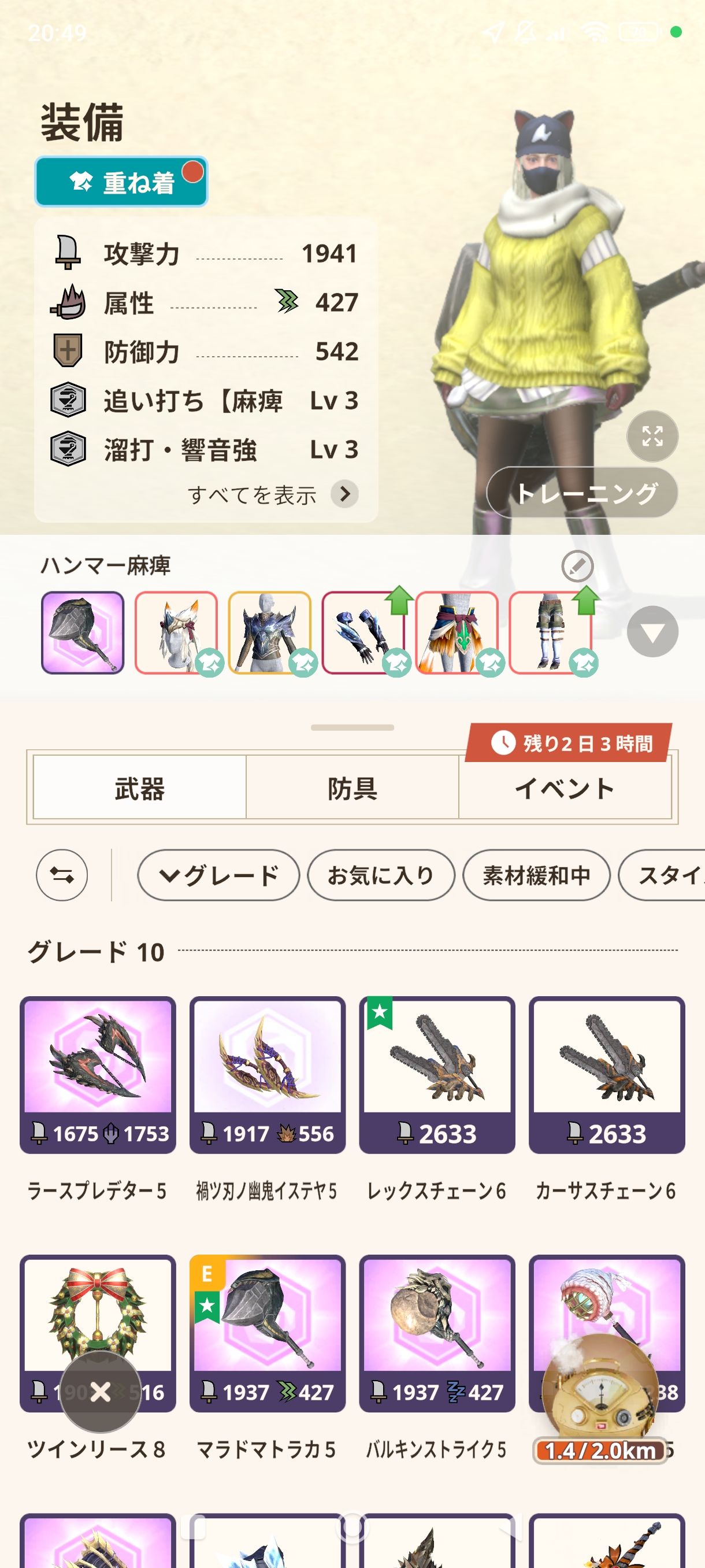
Task: Choose the バルキンストライク5 hammer
Action: coord(437,1333)
